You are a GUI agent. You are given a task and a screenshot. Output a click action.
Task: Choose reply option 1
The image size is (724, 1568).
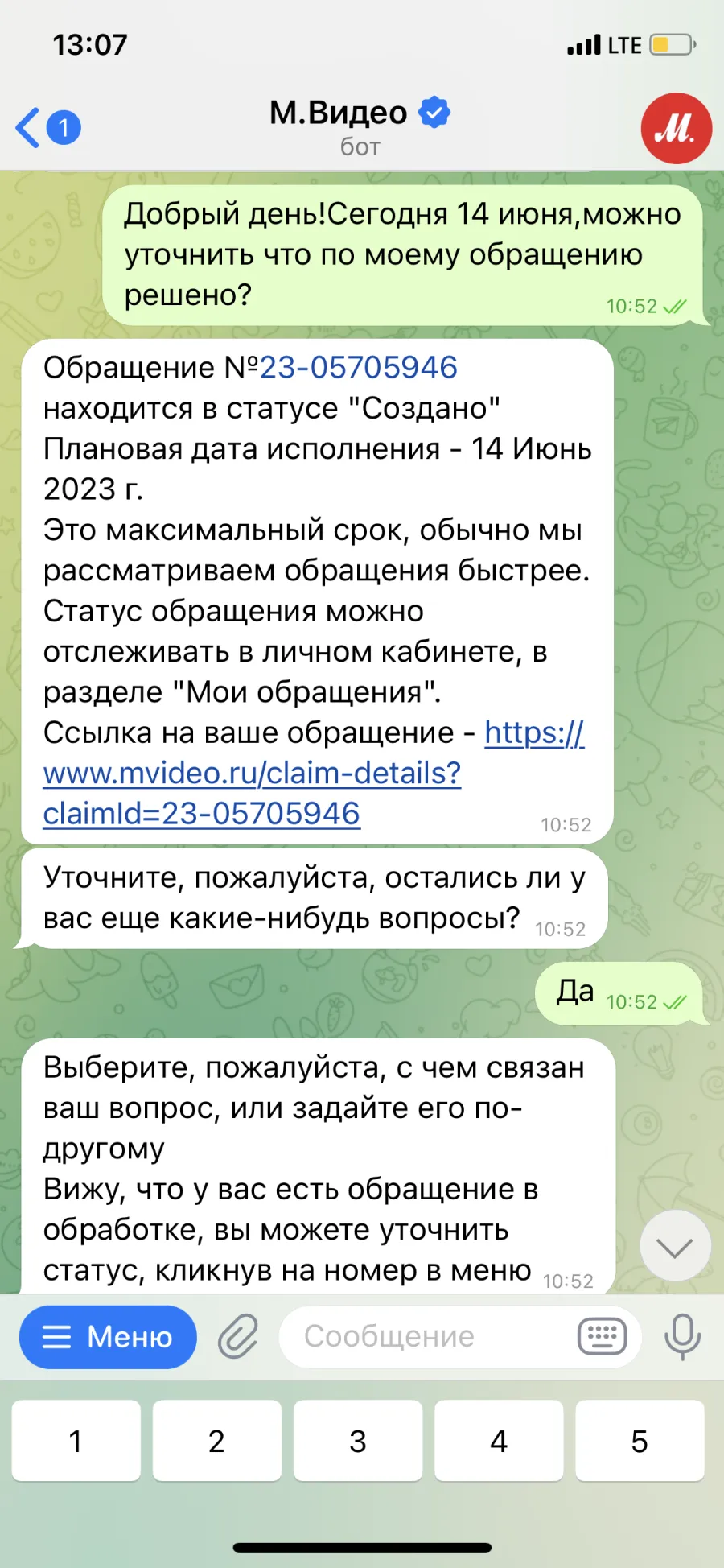point(76,1441)
